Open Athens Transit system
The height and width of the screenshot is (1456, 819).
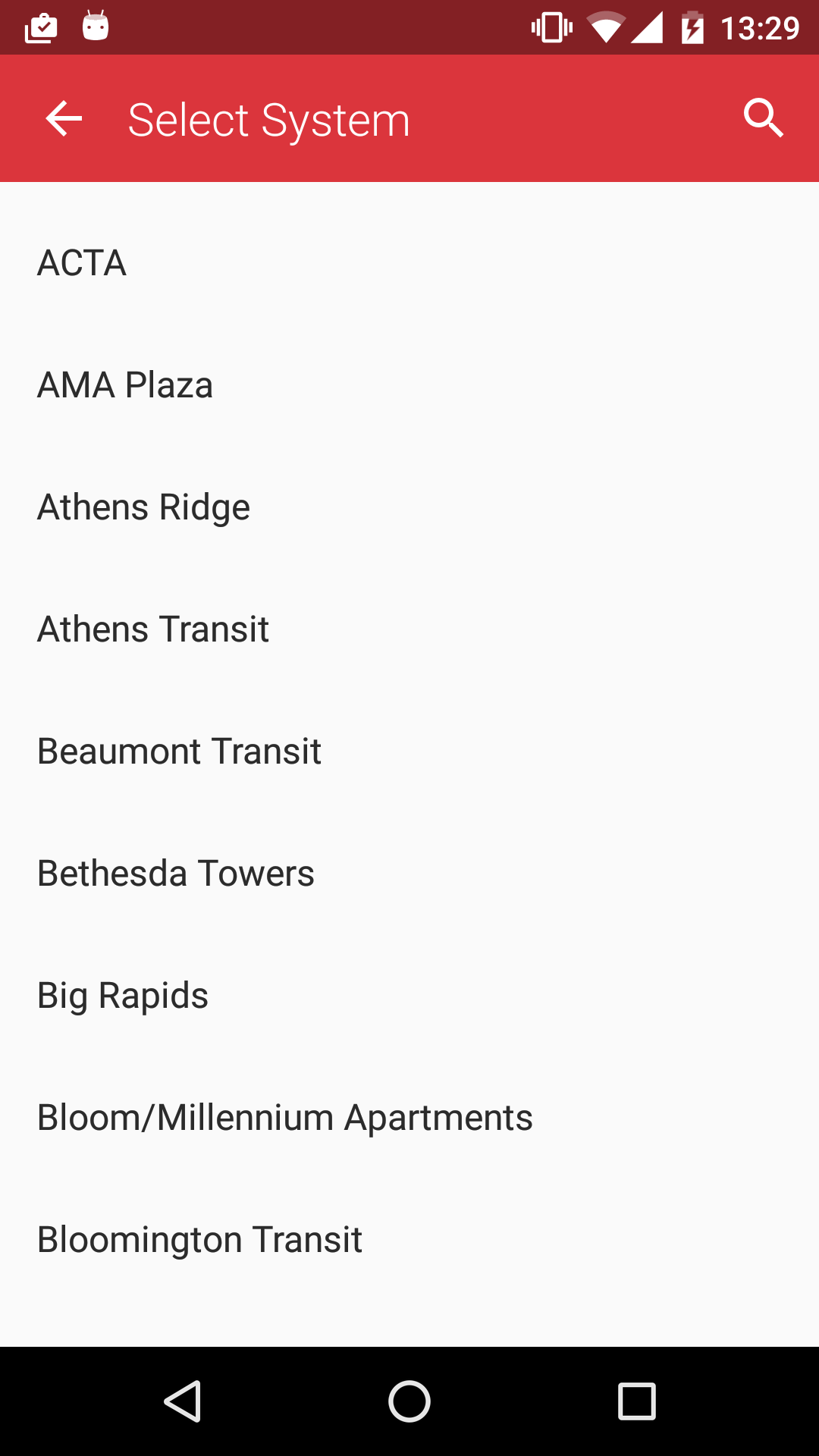[153, 629]
